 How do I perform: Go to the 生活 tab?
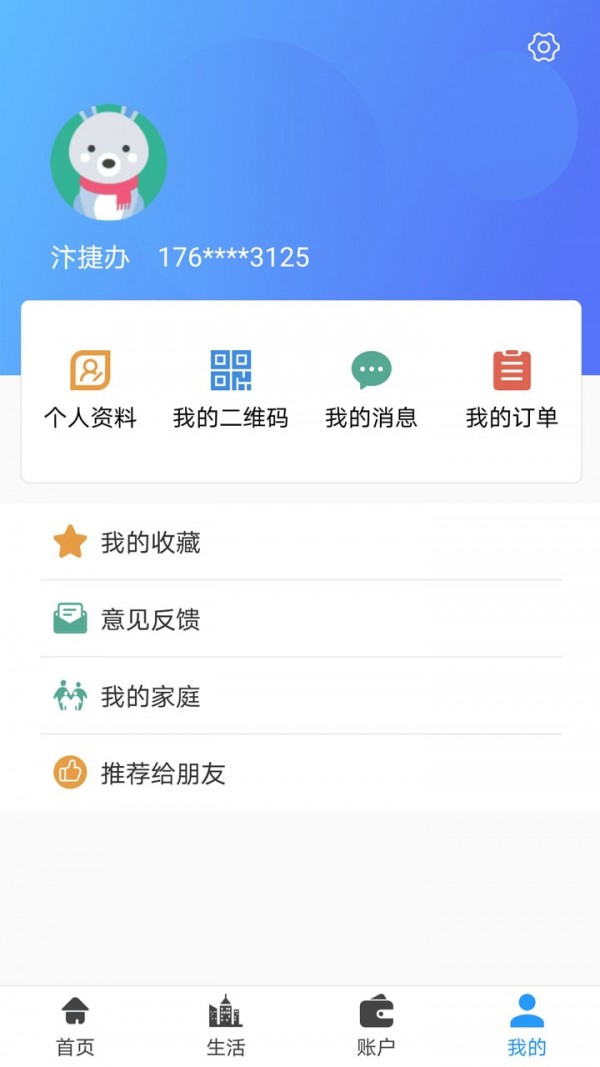(225, 1026)
